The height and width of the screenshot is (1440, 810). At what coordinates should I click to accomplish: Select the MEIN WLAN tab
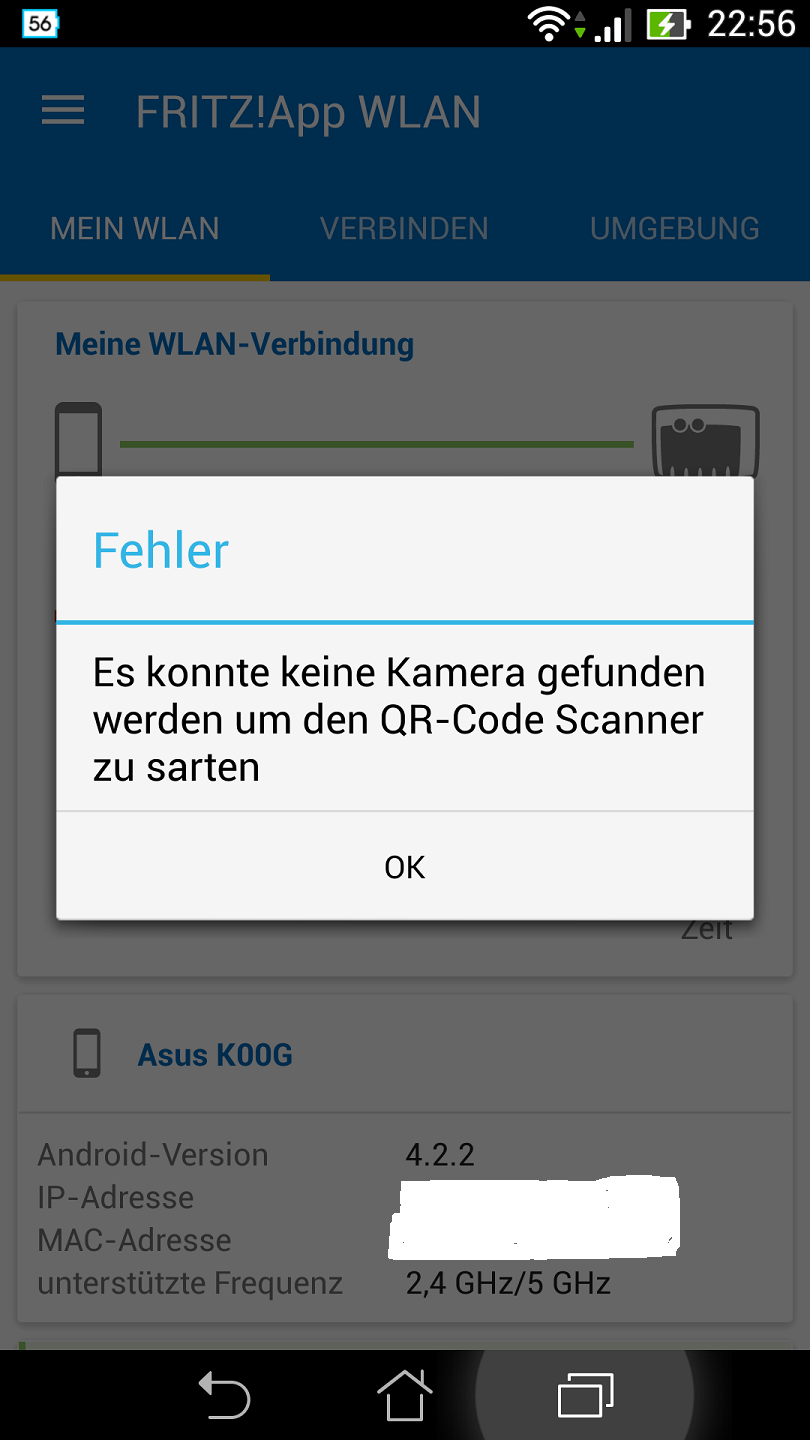pos(135,229)
